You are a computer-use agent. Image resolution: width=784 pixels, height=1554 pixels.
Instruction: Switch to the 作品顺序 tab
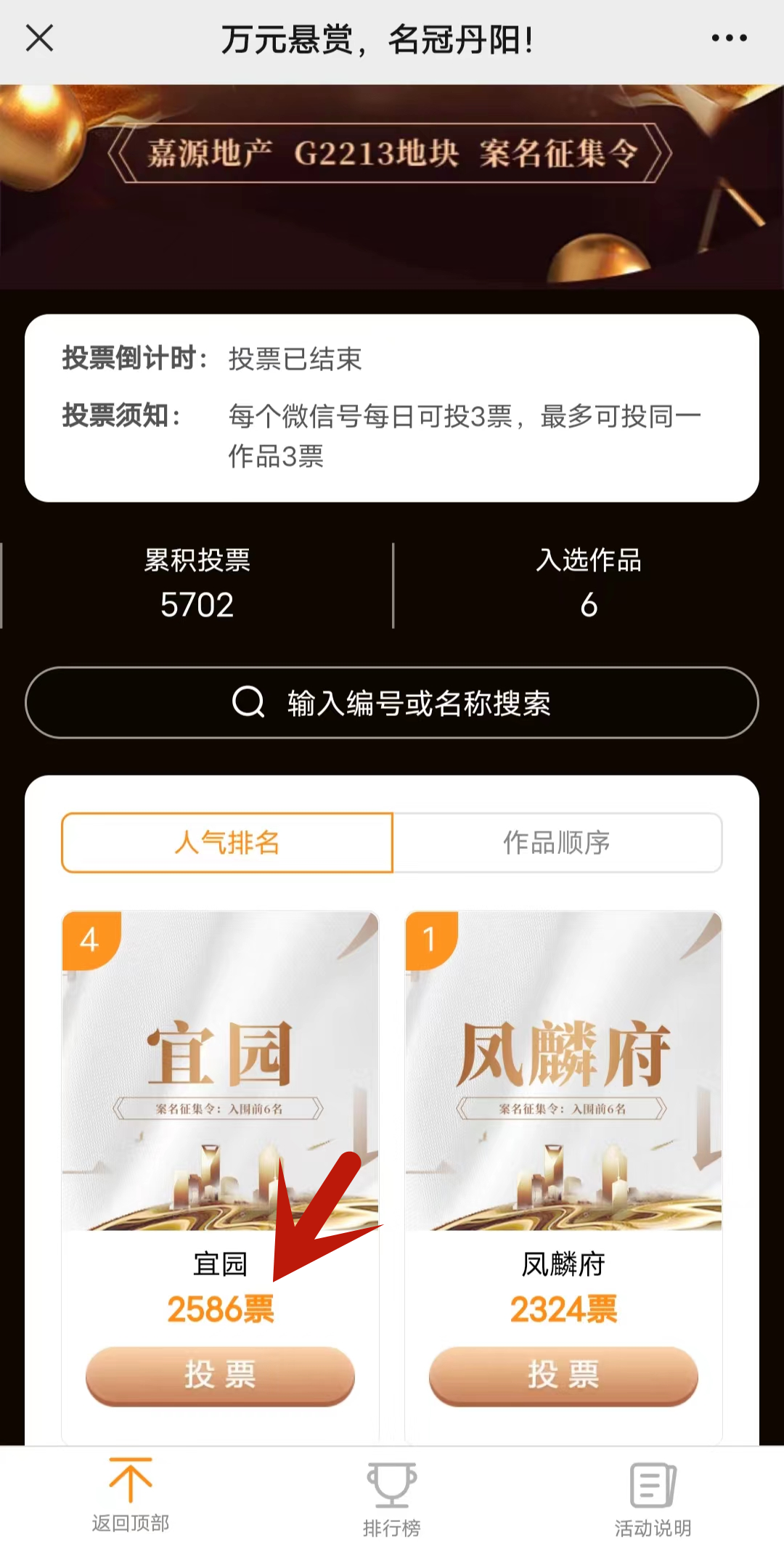557,842
